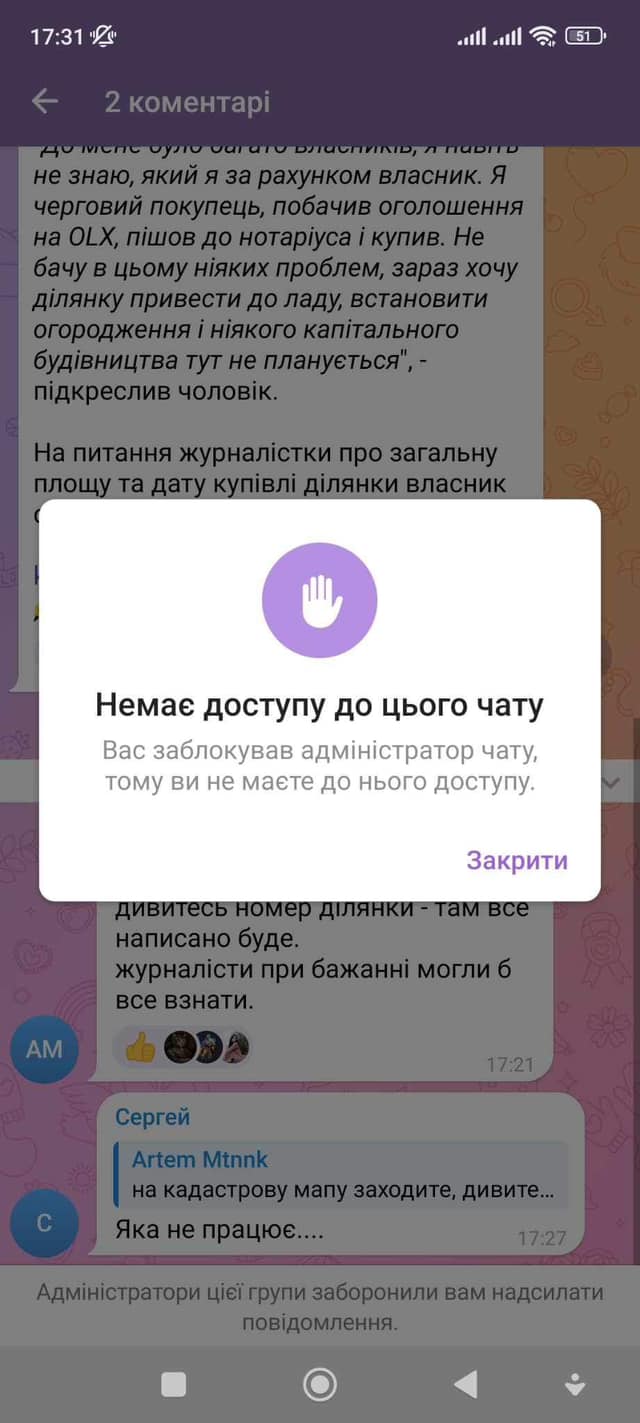This screenshot has height=1423, width=640.
Task: Tap the system home button
Action: (x=320, y=1384)
